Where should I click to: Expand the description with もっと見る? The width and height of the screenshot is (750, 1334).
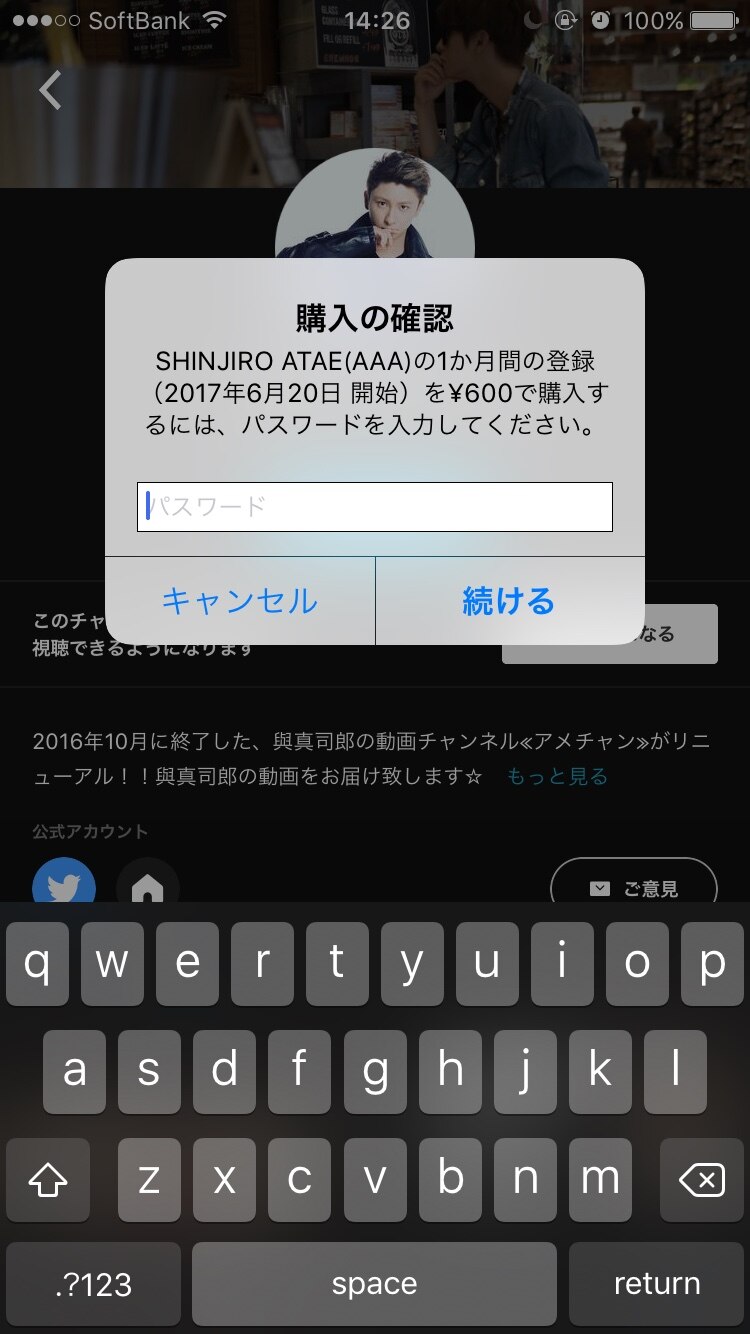click(x=557, y=776)
